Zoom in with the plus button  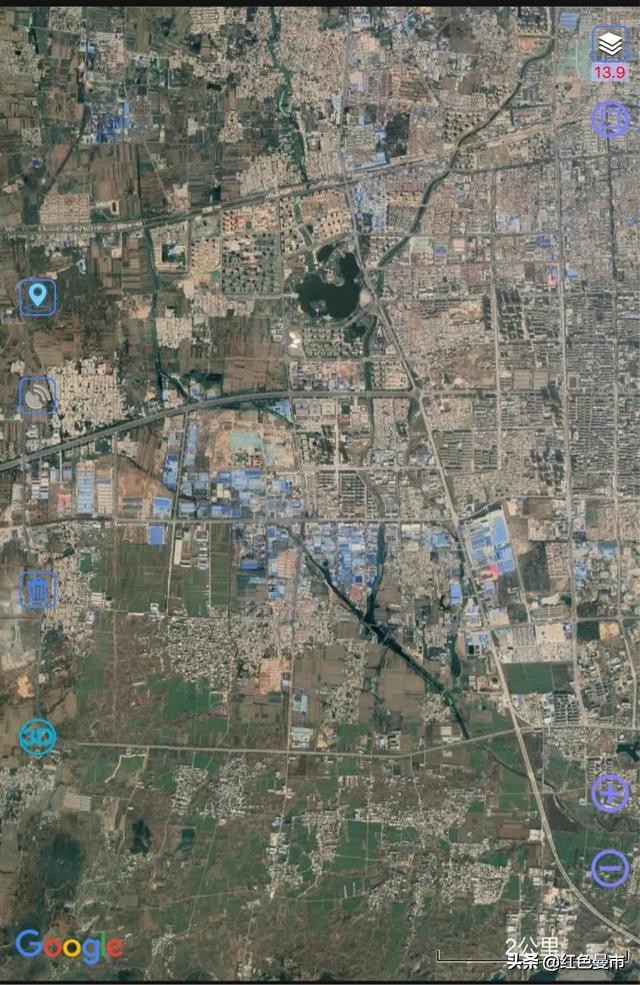610,793
